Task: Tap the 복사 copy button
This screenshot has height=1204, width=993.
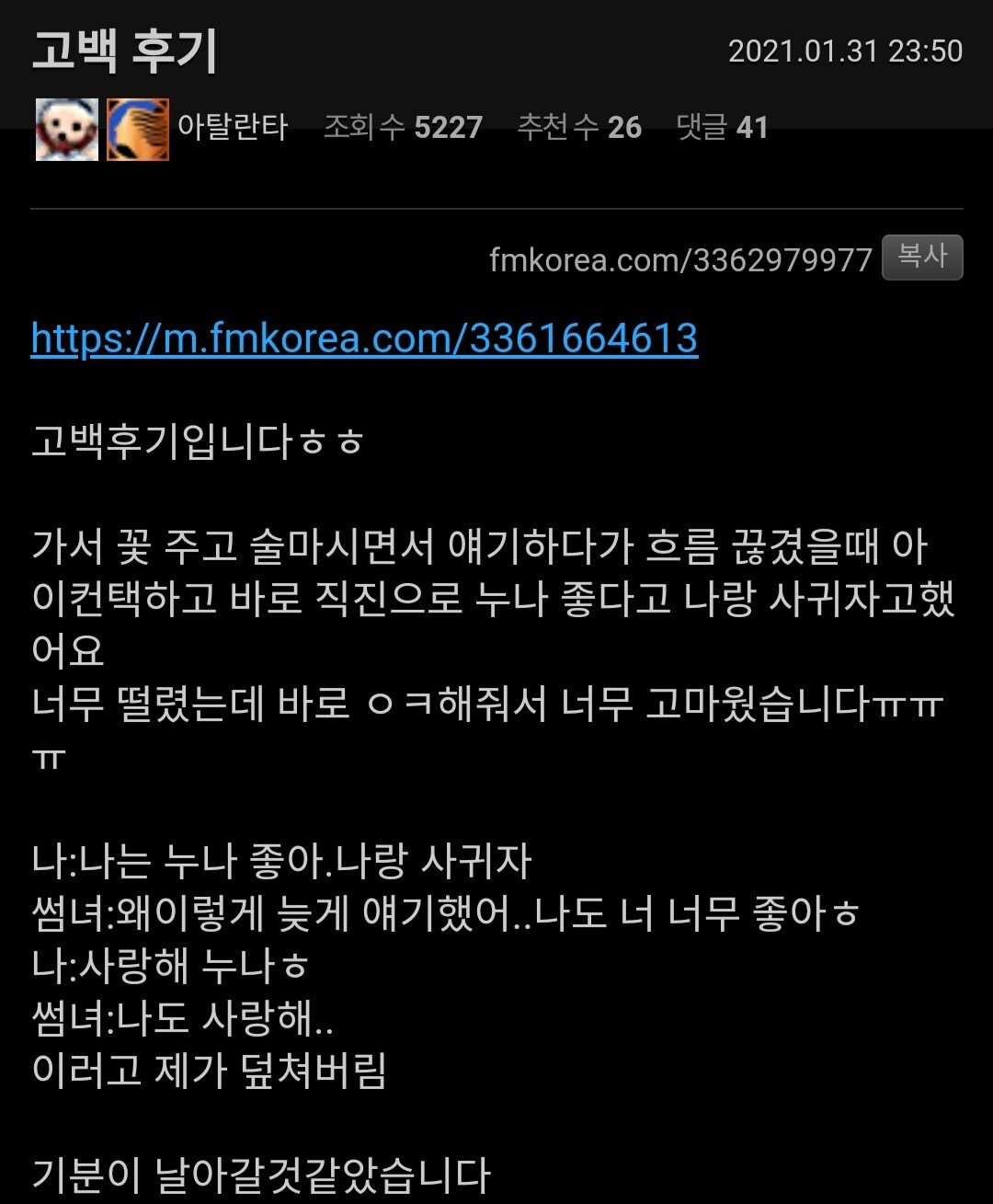Action: (x=922, y=257)
